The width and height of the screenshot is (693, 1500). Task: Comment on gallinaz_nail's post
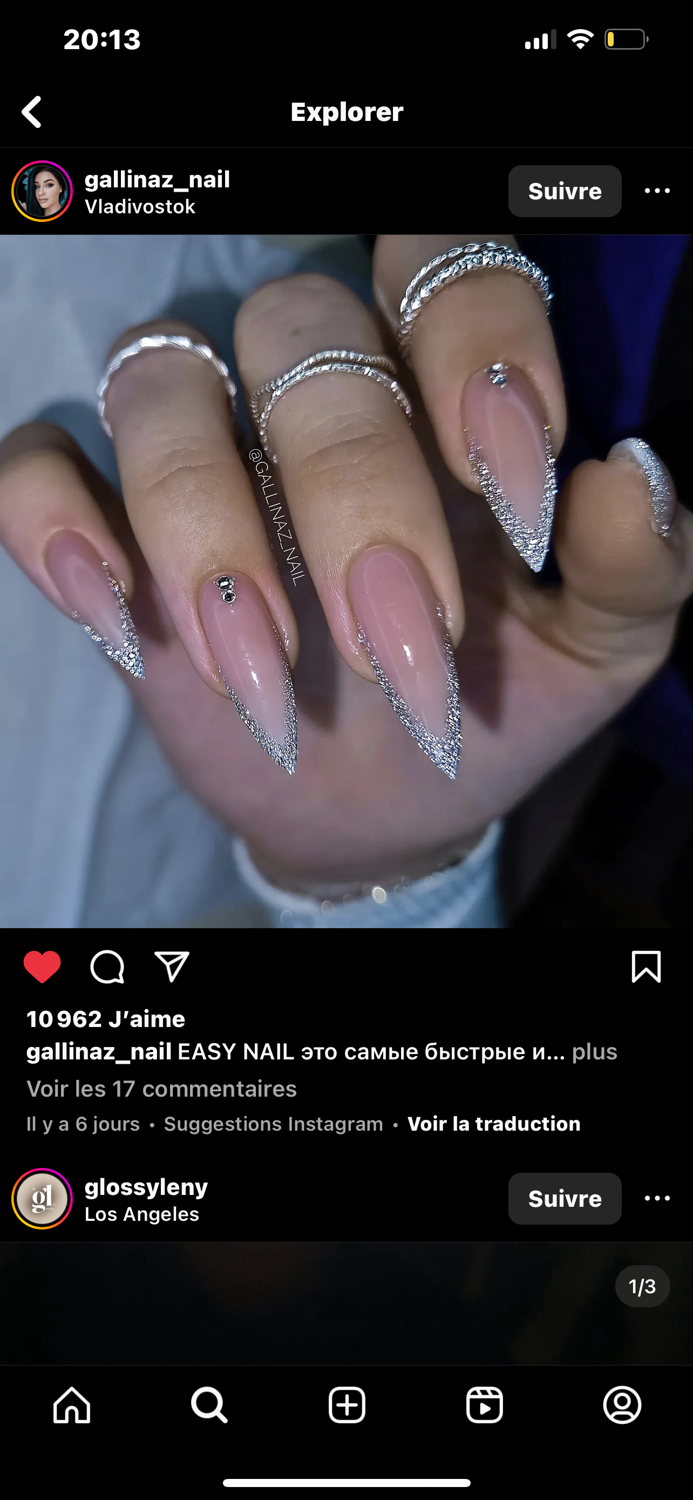pos(107,967)
